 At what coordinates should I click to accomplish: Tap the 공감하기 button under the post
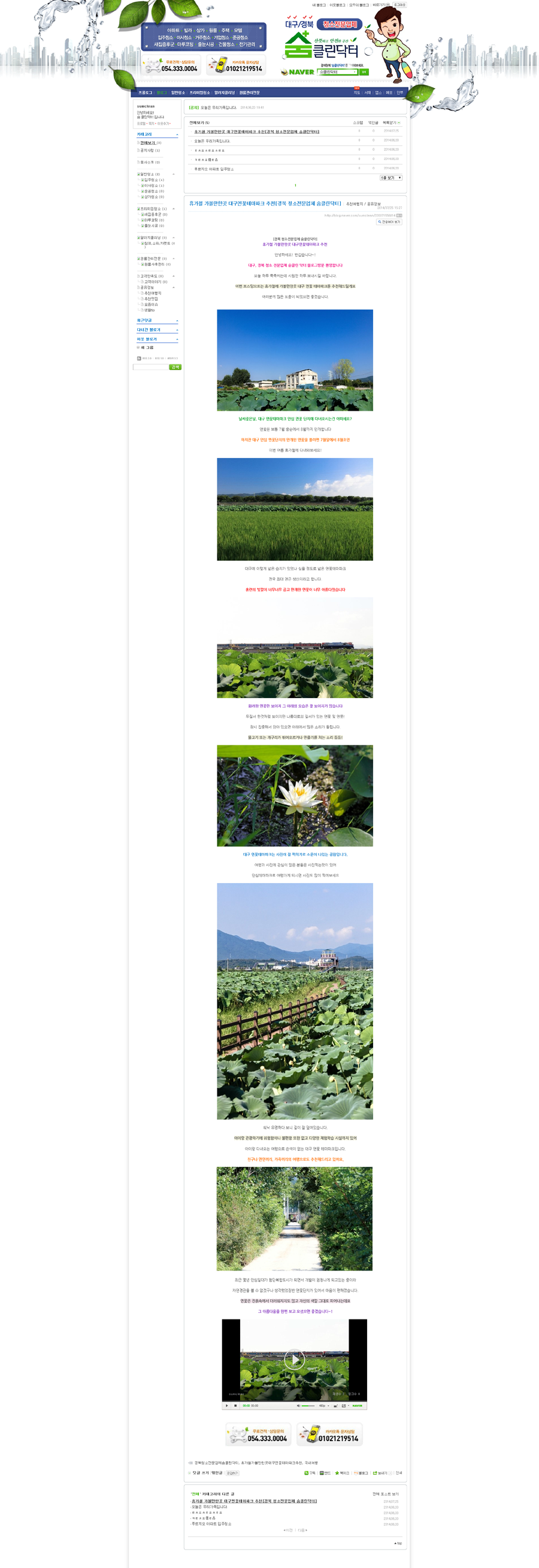point(232,1472)
